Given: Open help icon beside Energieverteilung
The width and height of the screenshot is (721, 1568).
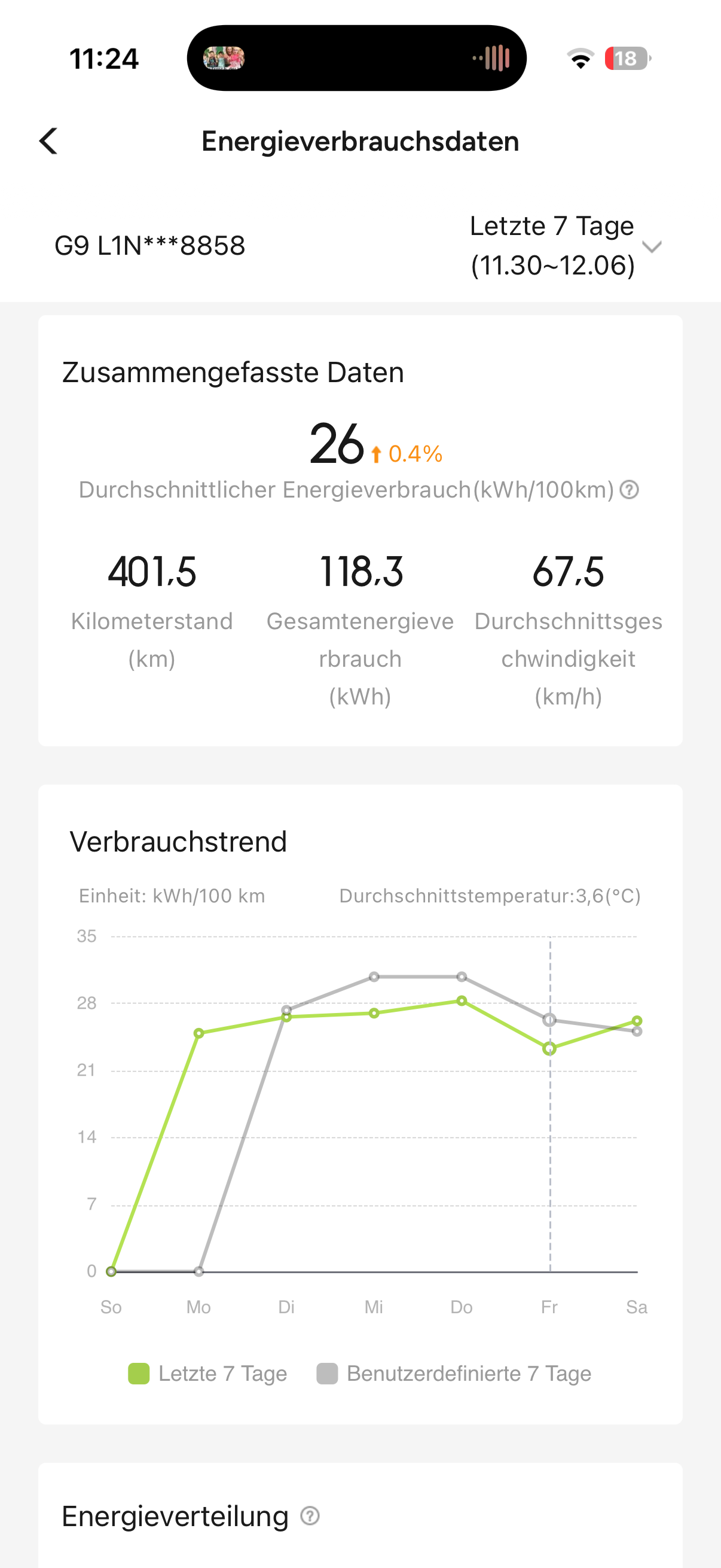Looking at the screenshot, I should click(x=310, y=1515).
